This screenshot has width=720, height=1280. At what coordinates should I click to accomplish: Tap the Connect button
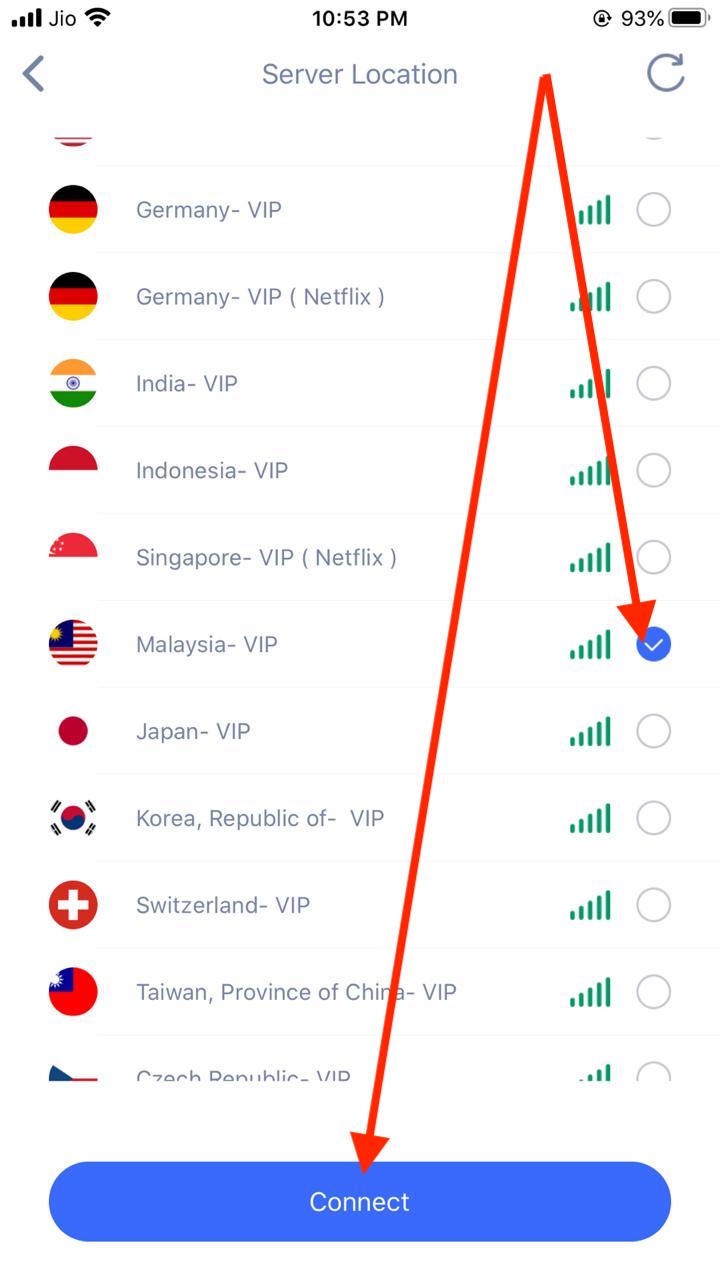click(x=360, y=1201)
